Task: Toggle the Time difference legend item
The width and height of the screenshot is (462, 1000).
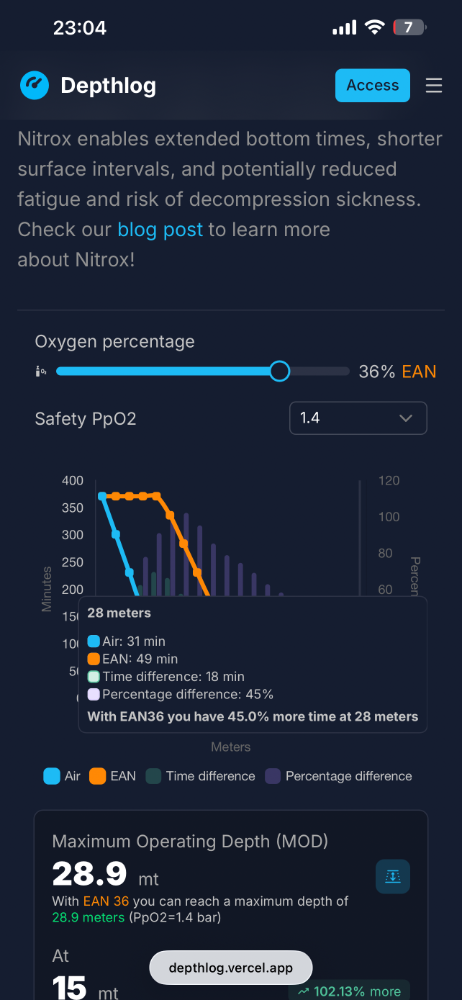Action: [x=200, y=776]
